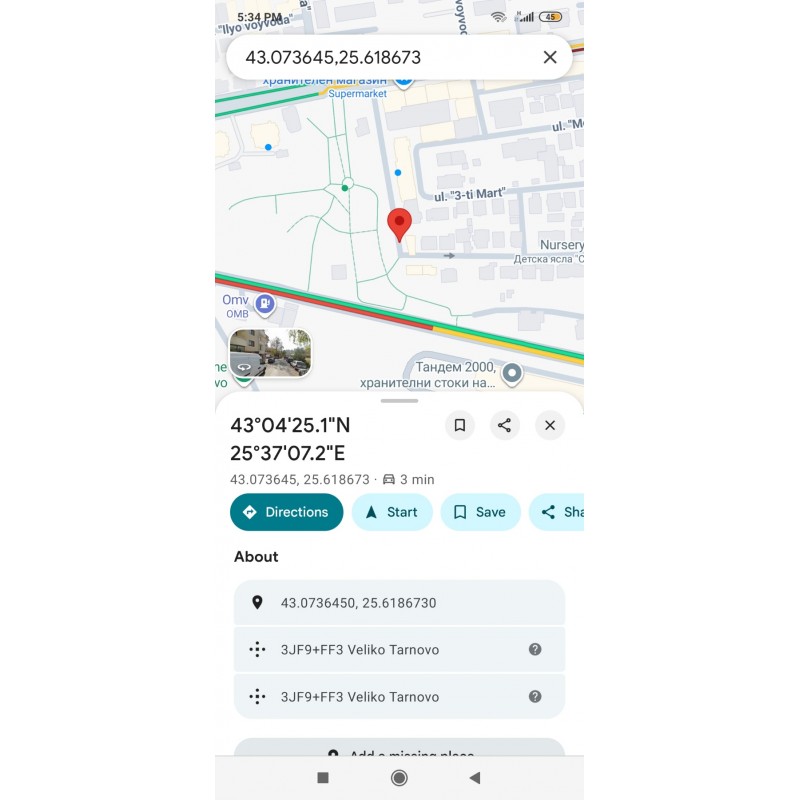The width and height of the screenshot is (800, 800).
Task: Select the Тандем 2000 store marker
Action: (512, 374)
